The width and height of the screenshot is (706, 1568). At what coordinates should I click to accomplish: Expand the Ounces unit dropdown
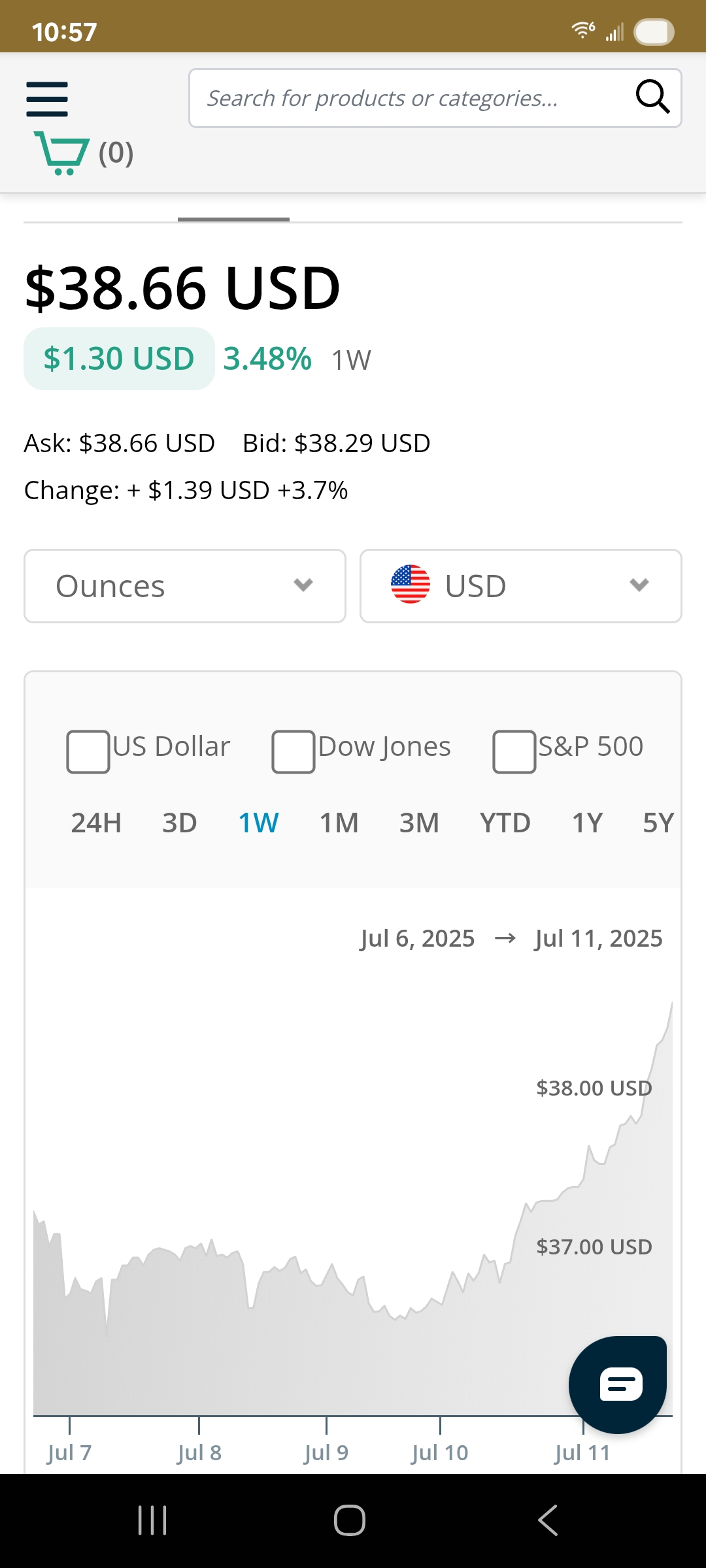[185, 586]
